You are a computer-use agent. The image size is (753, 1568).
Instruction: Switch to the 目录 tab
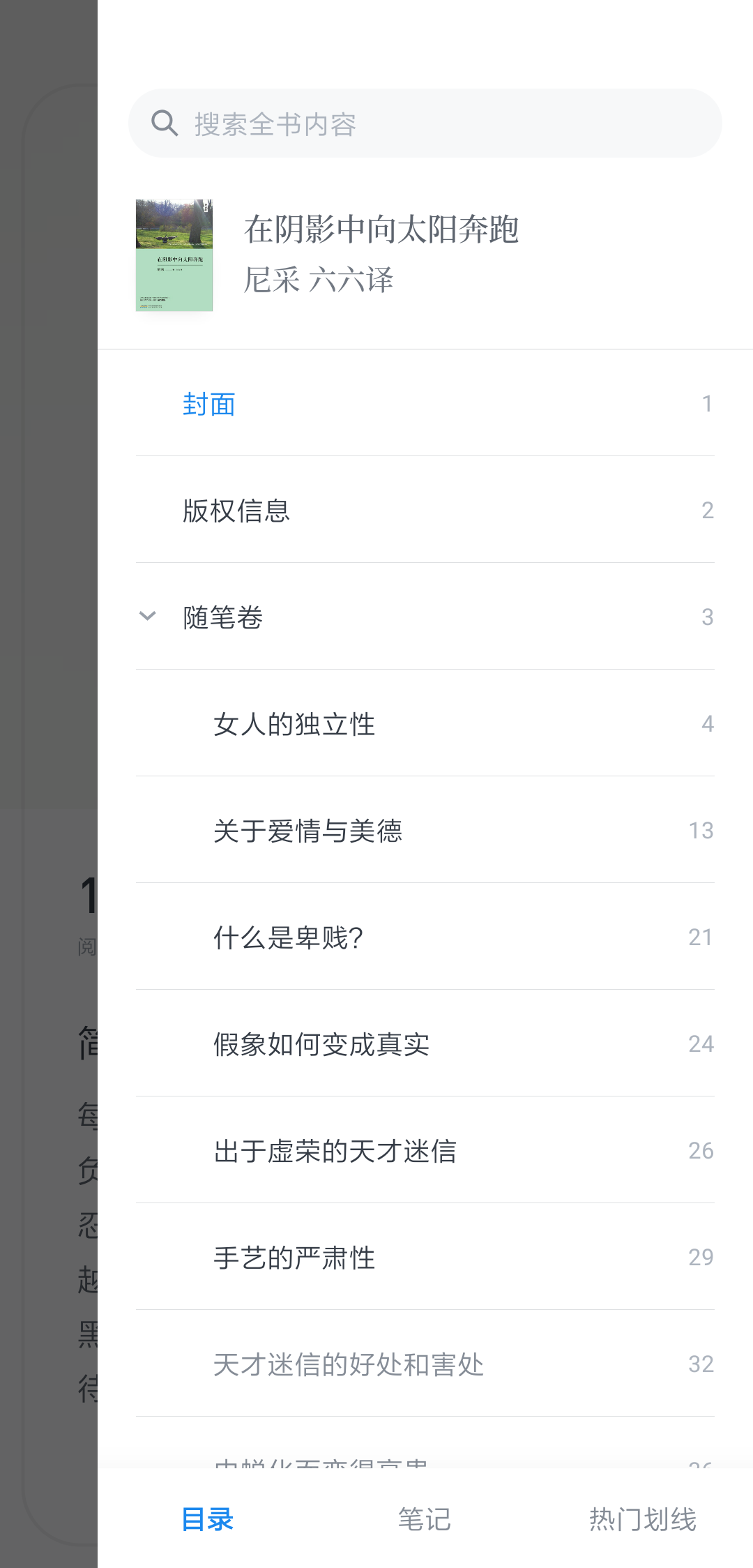click(x=207, y=1519)
